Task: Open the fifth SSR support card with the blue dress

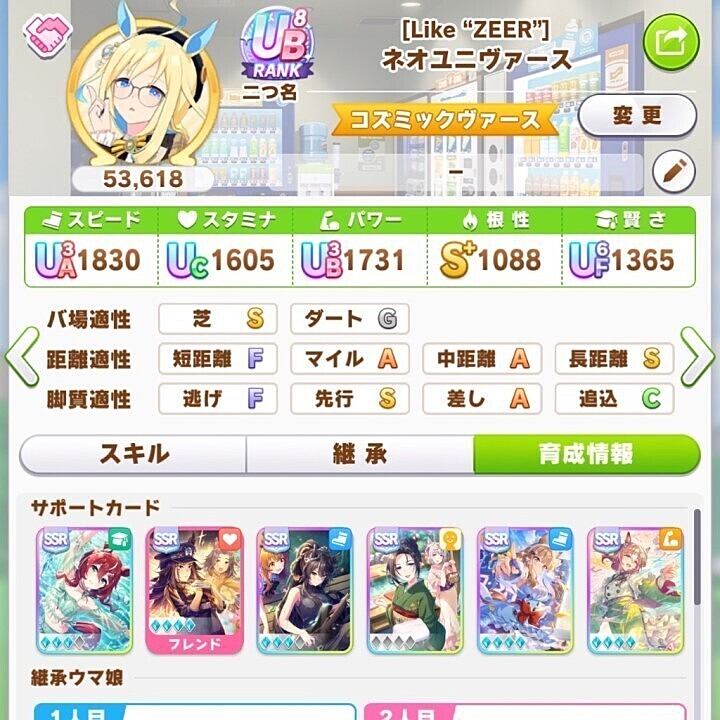Action: [525, 590]
